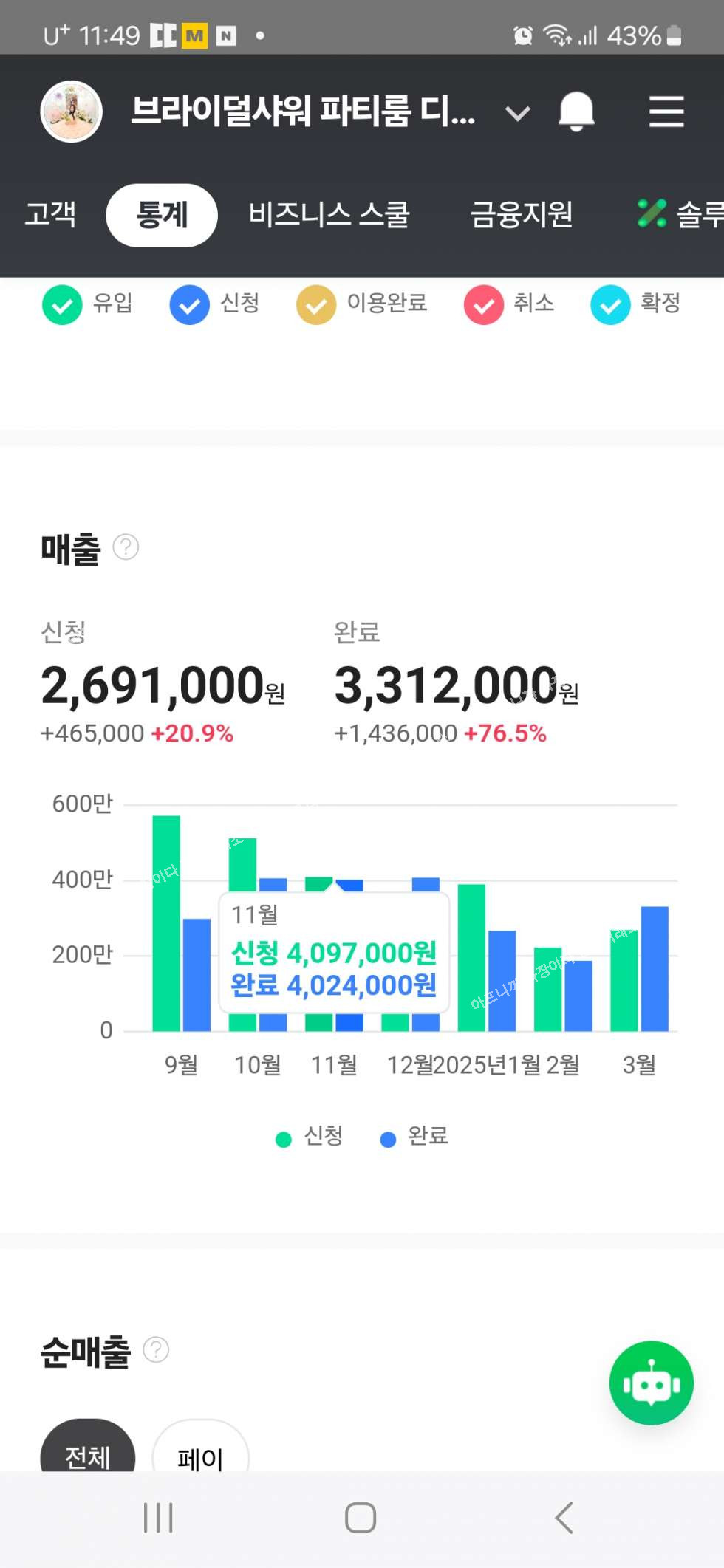Open the chatbot assistant button
The height and width of the screenshot is (1568, 724).
[x=651, y=1382]
